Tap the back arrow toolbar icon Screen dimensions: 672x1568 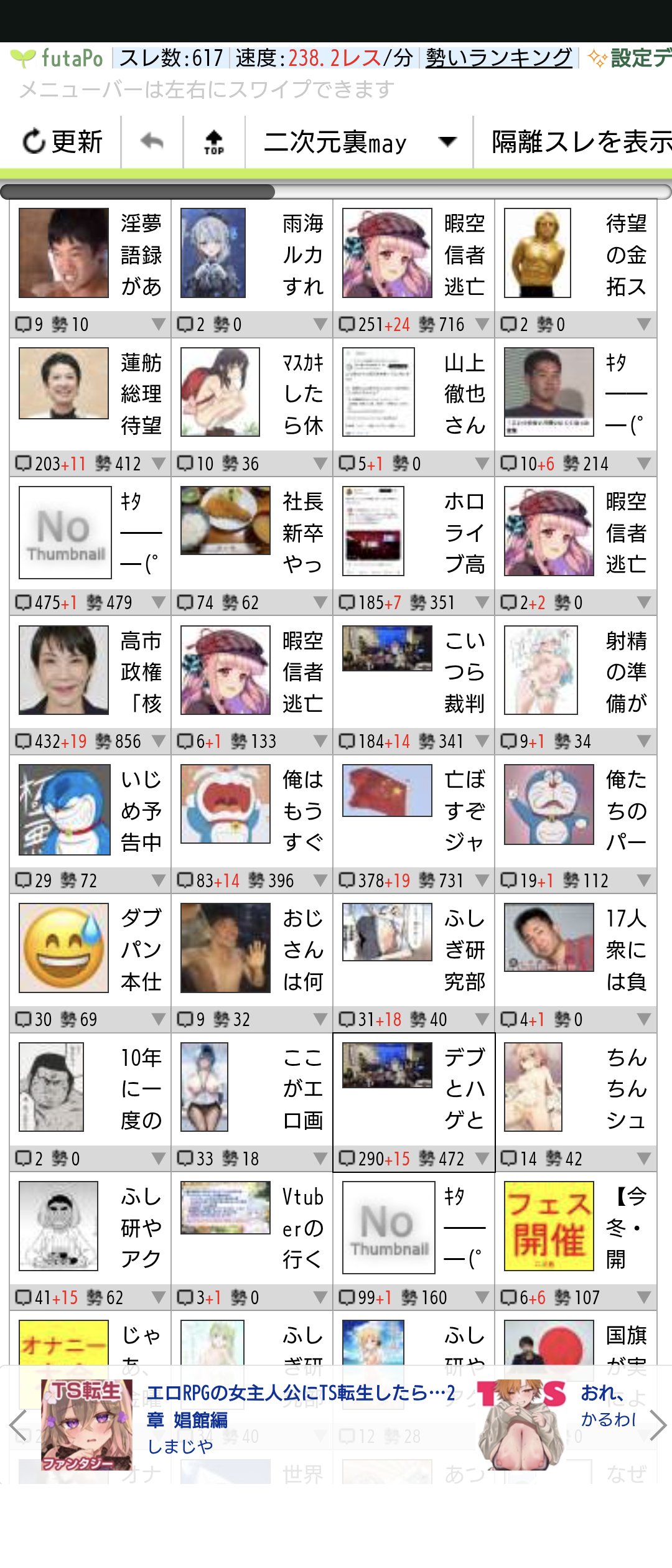click(152, 142)
